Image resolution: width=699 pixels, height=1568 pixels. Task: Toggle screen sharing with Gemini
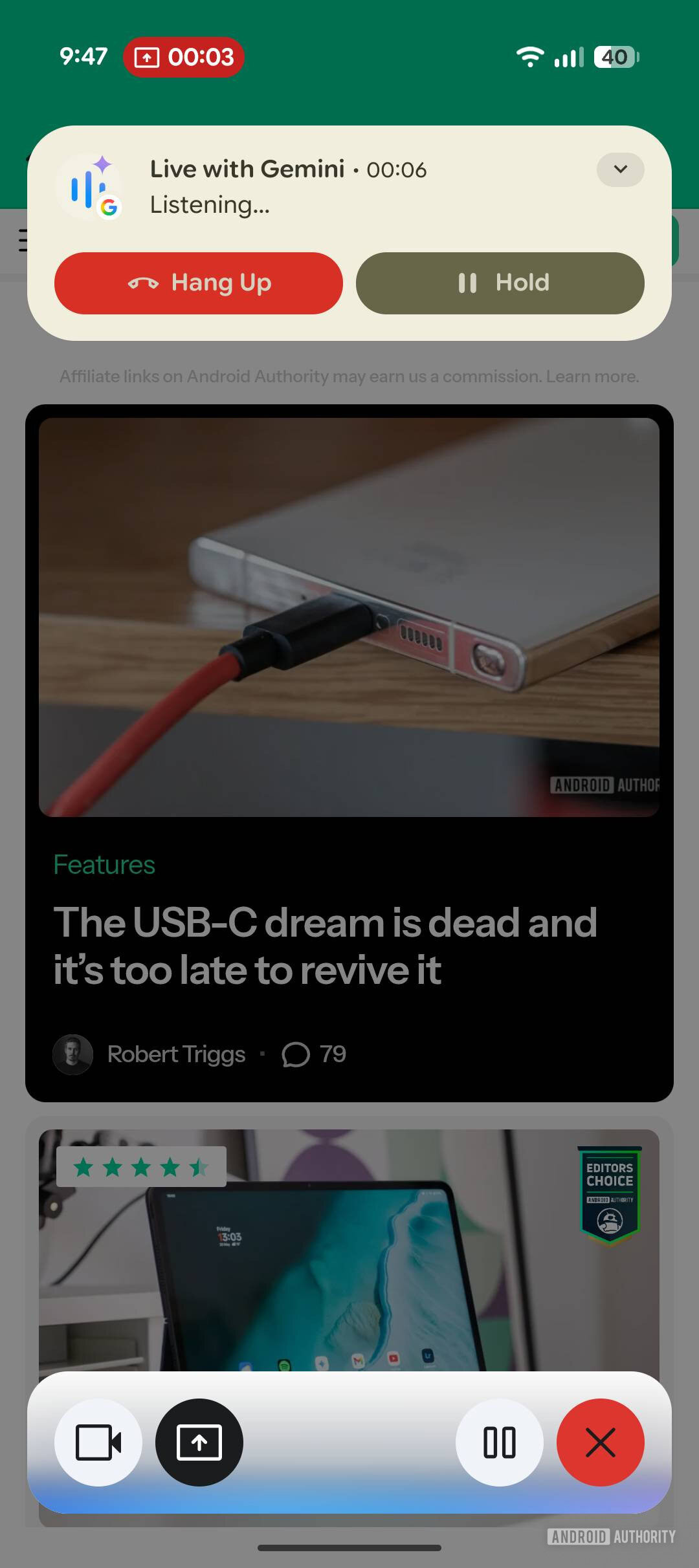(x=199, y=1443)
